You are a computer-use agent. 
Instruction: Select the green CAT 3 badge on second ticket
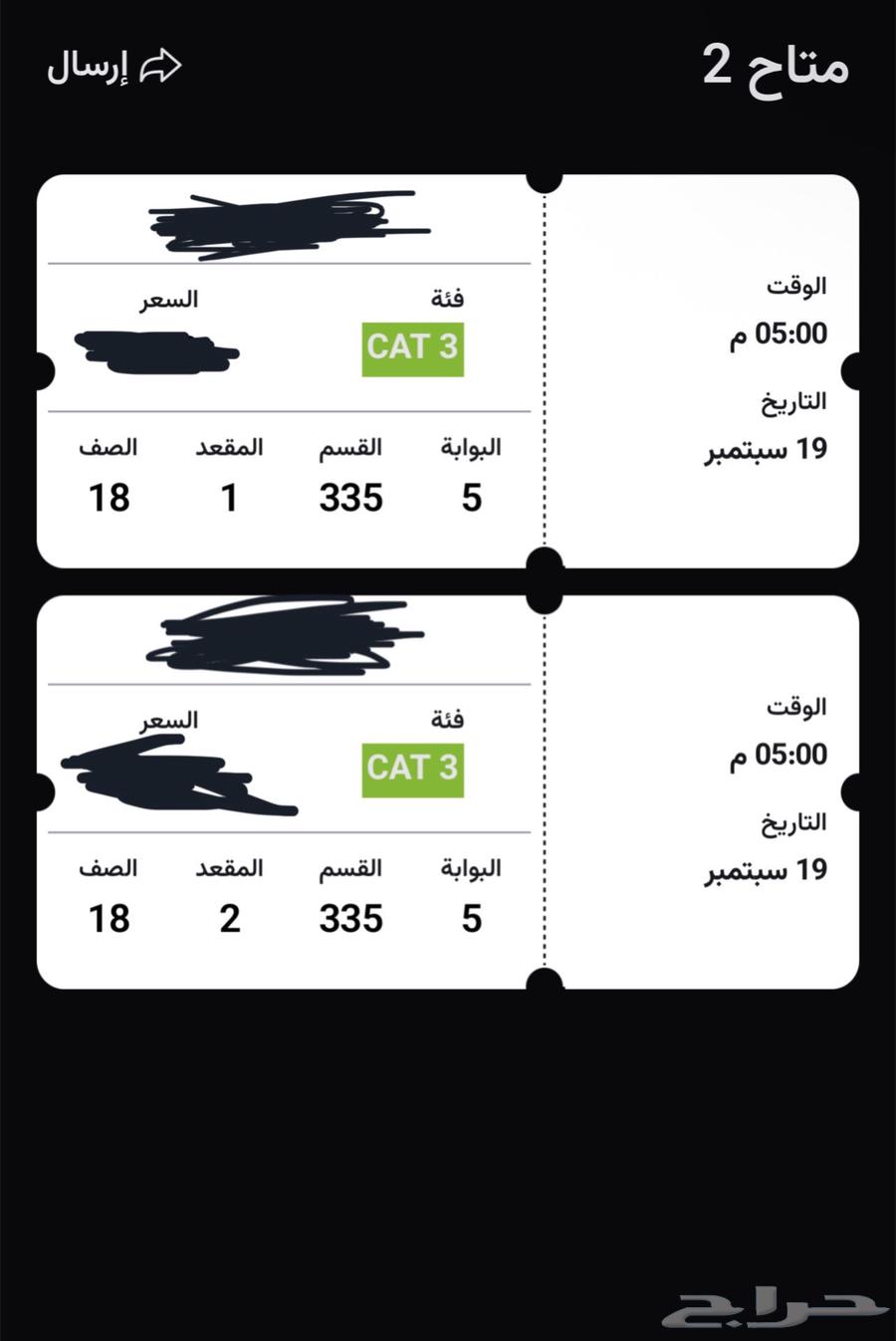tap(413, 768)
